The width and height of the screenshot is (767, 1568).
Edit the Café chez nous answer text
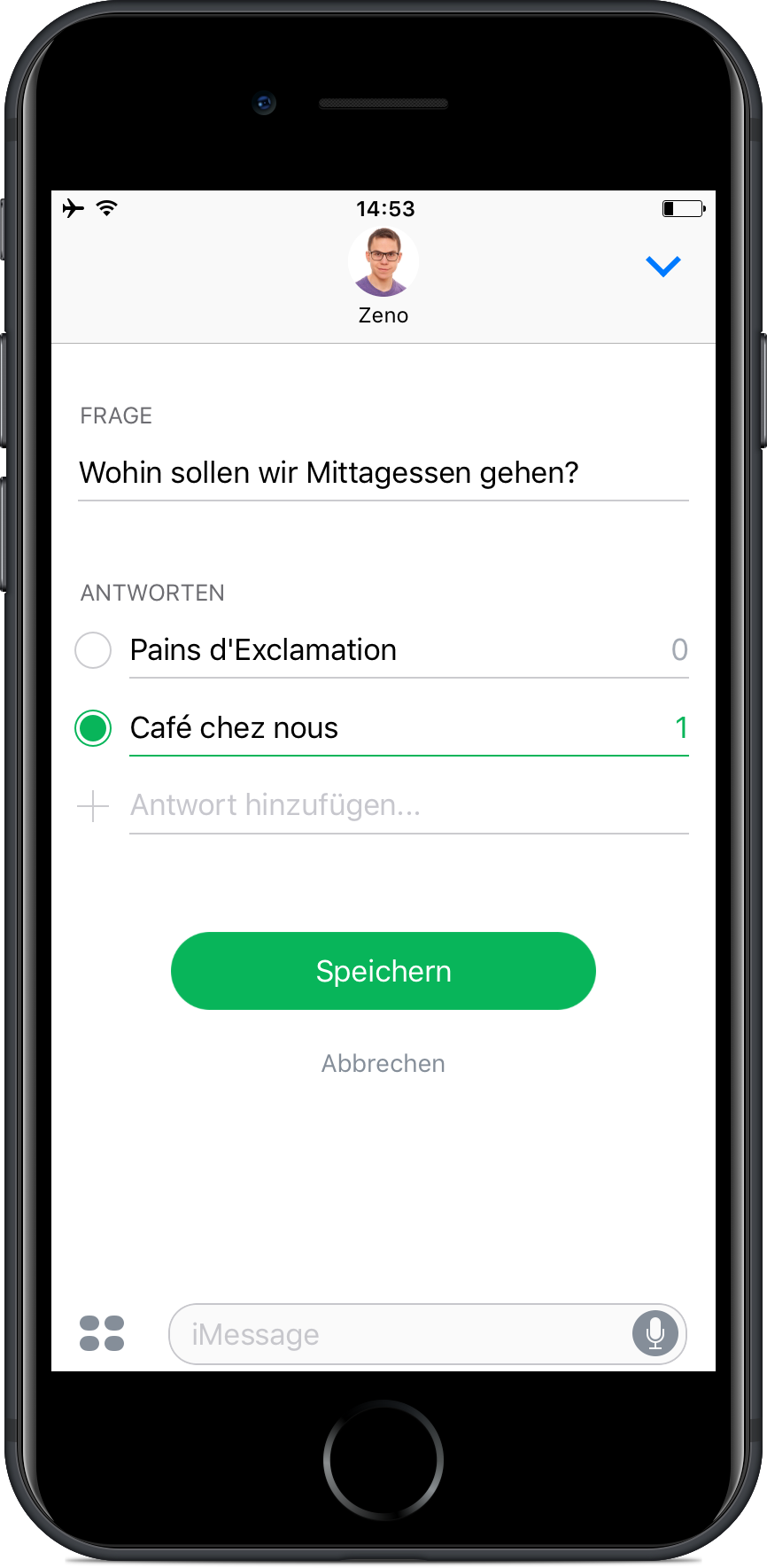390,728
